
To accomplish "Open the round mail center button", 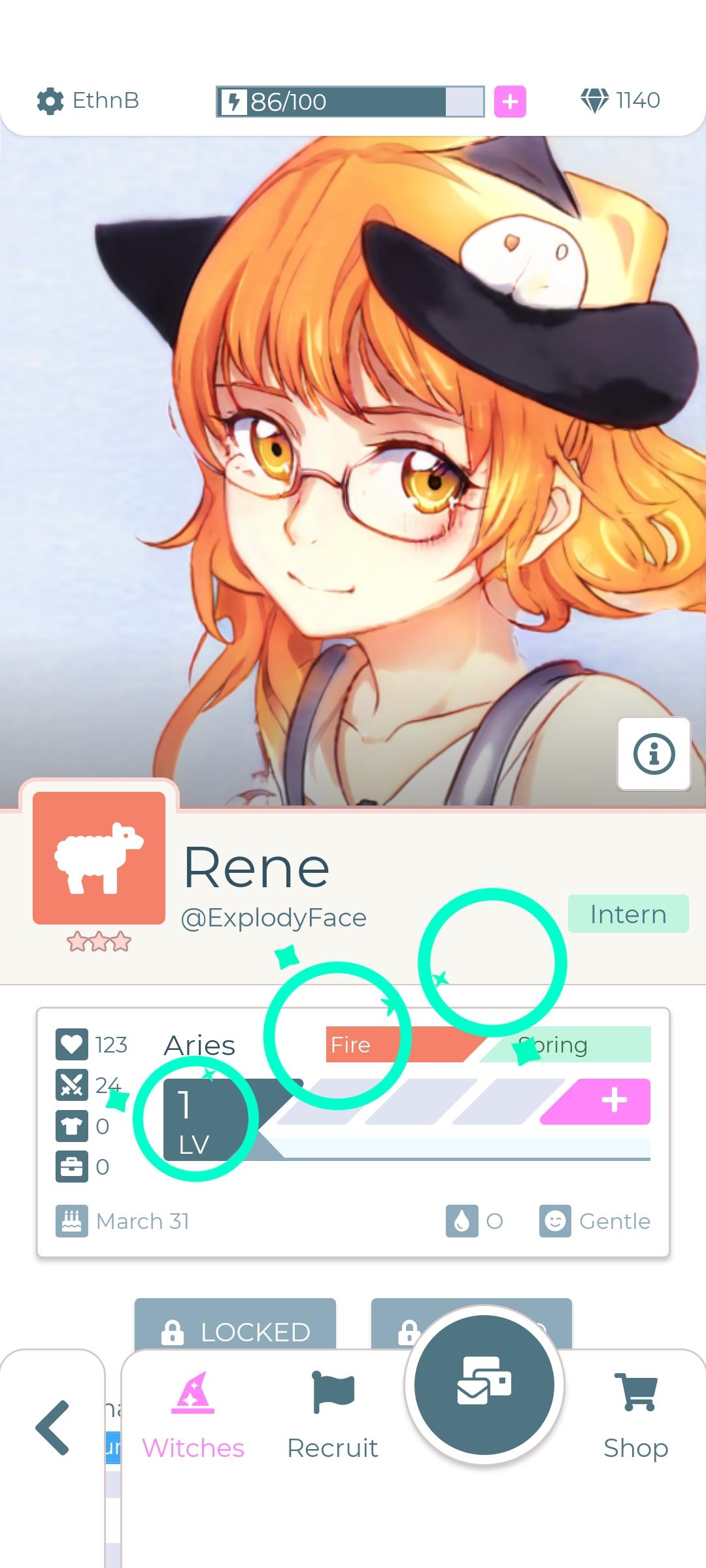I will (x=484, y=1384).
